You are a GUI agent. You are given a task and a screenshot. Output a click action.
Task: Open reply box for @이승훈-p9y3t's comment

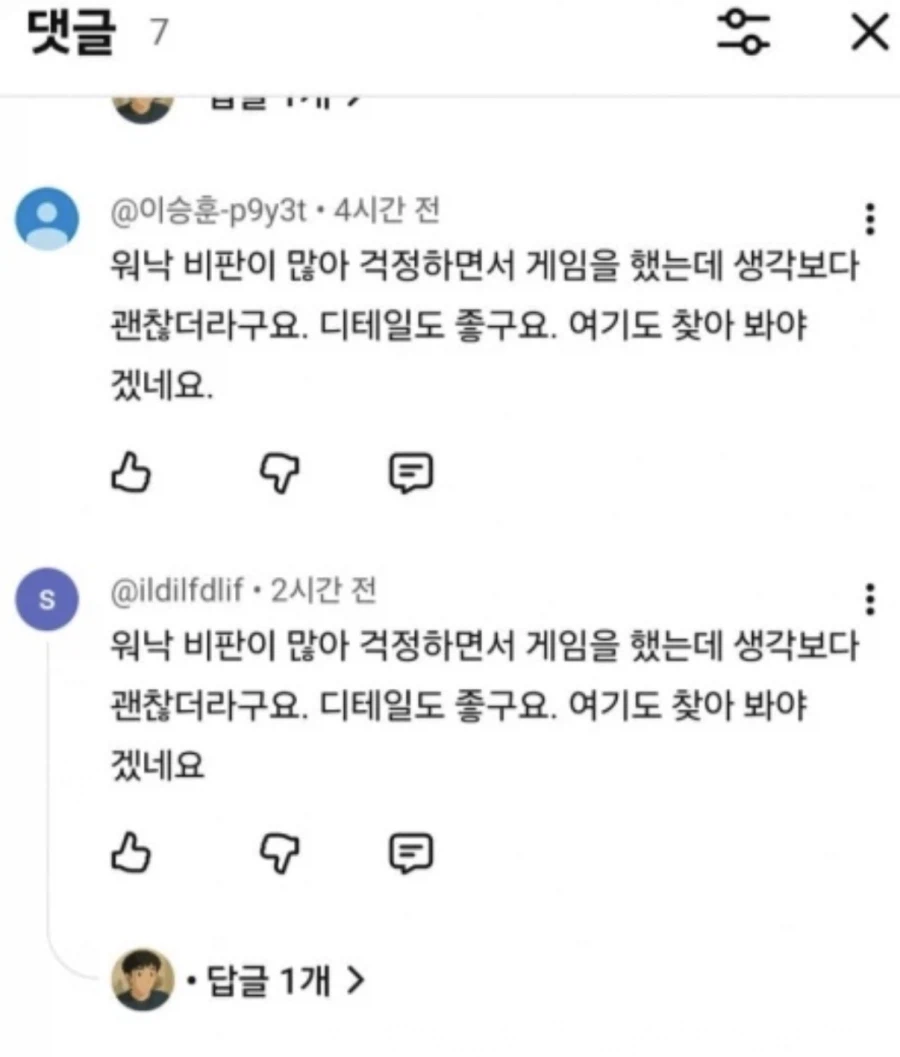click(413, 474)
